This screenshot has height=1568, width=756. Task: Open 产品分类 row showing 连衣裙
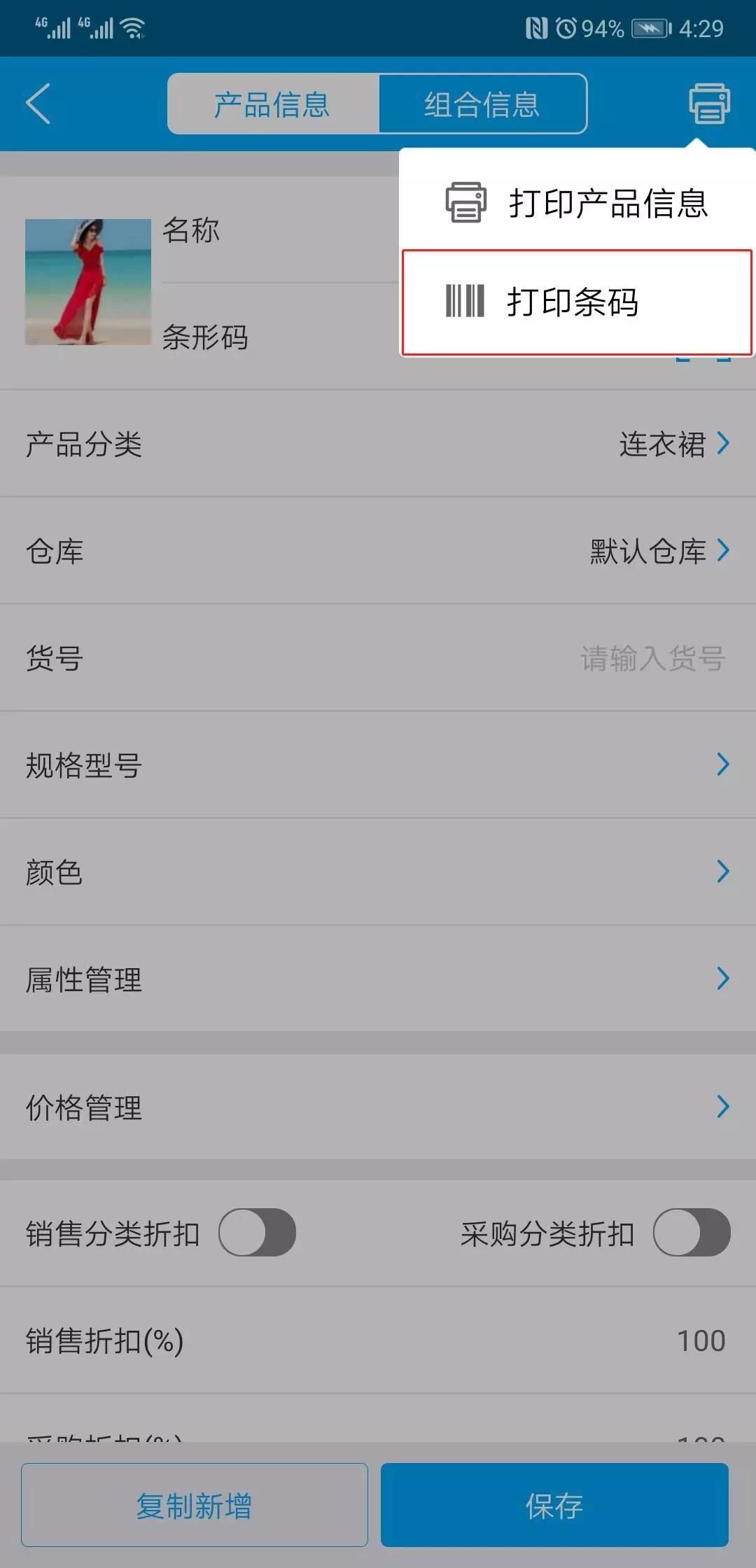pyautogui.click(x=378, y=444)
